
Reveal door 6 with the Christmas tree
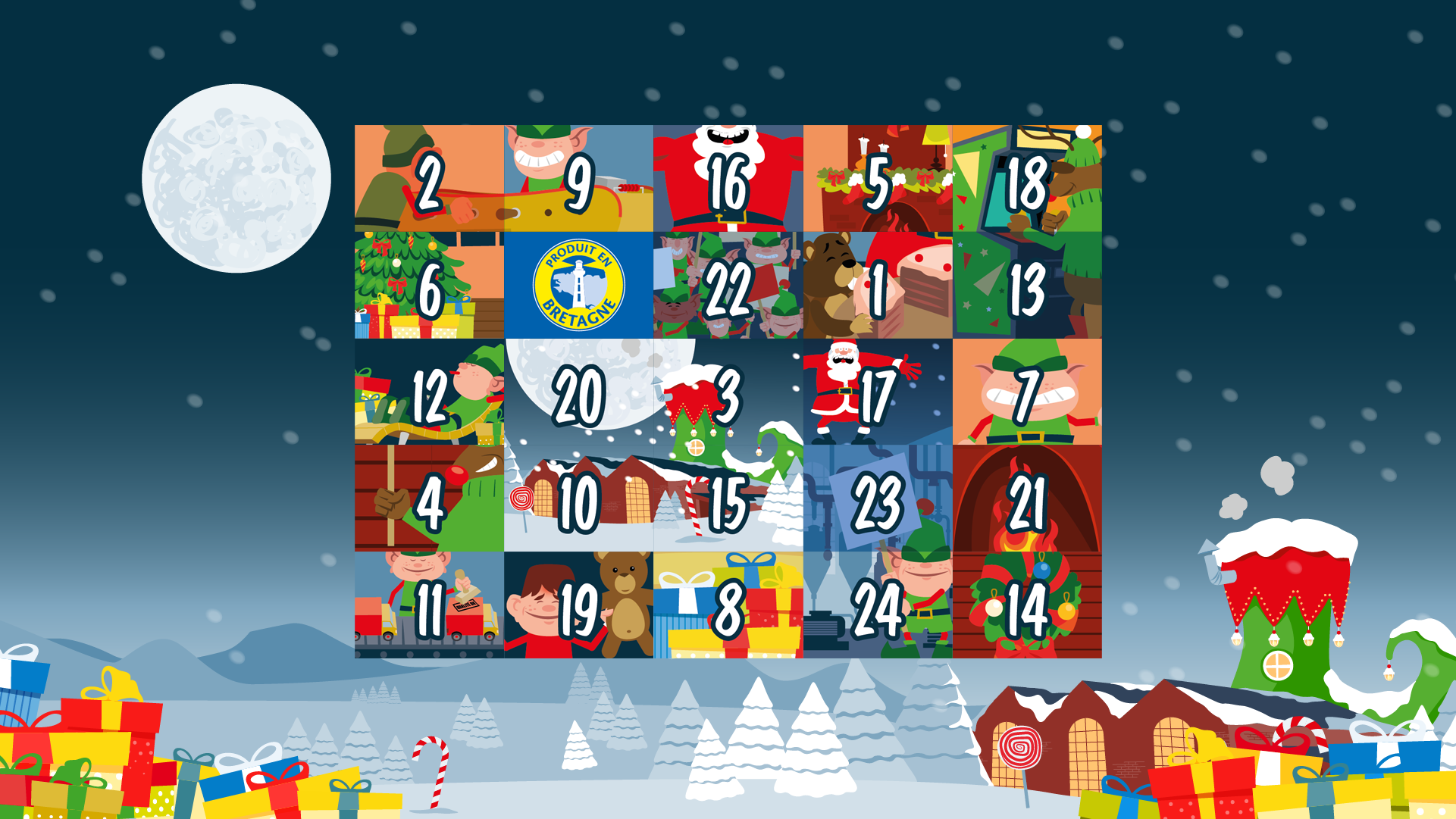(429, 286)
